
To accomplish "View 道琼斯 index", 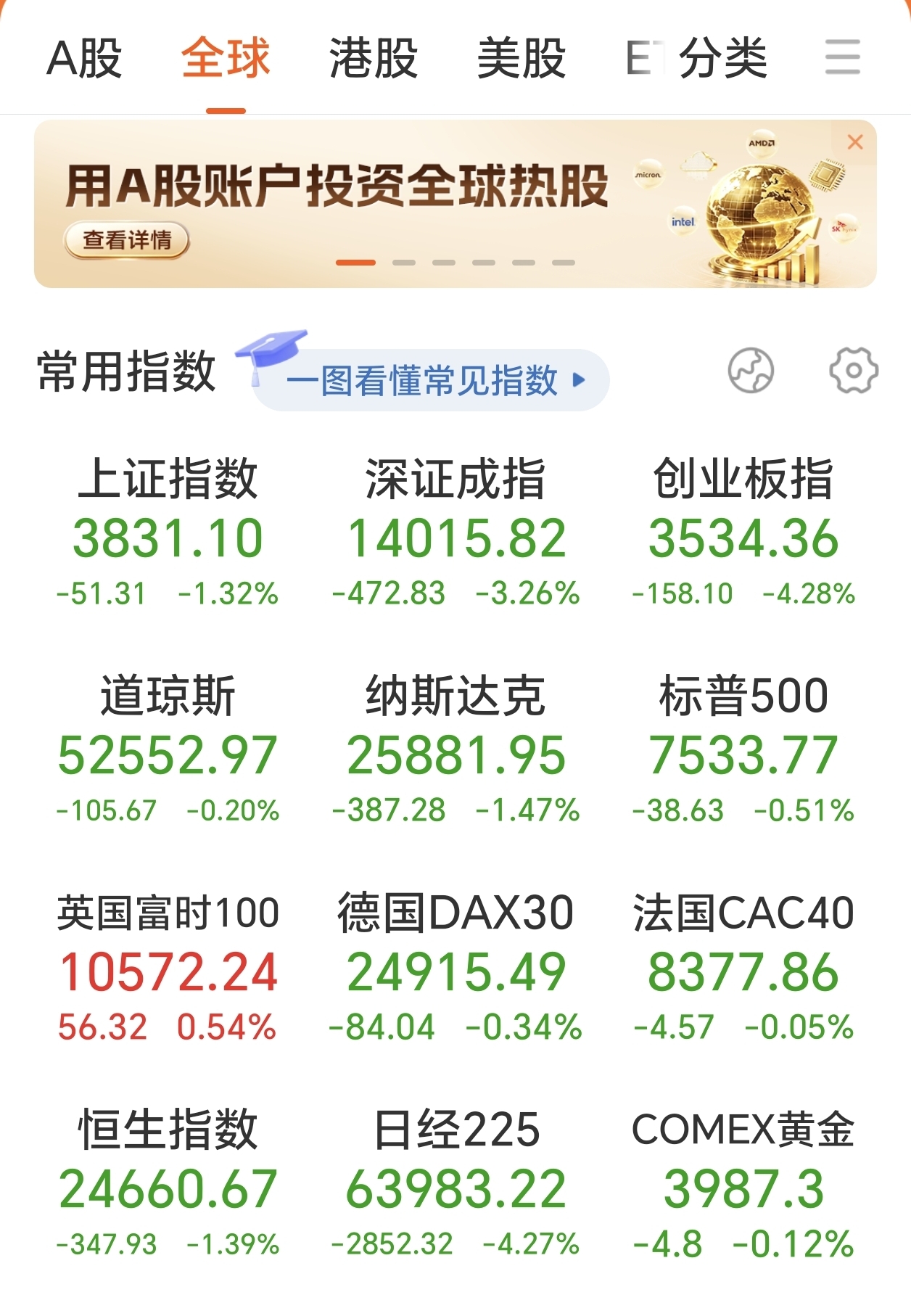I will point(168,749).
